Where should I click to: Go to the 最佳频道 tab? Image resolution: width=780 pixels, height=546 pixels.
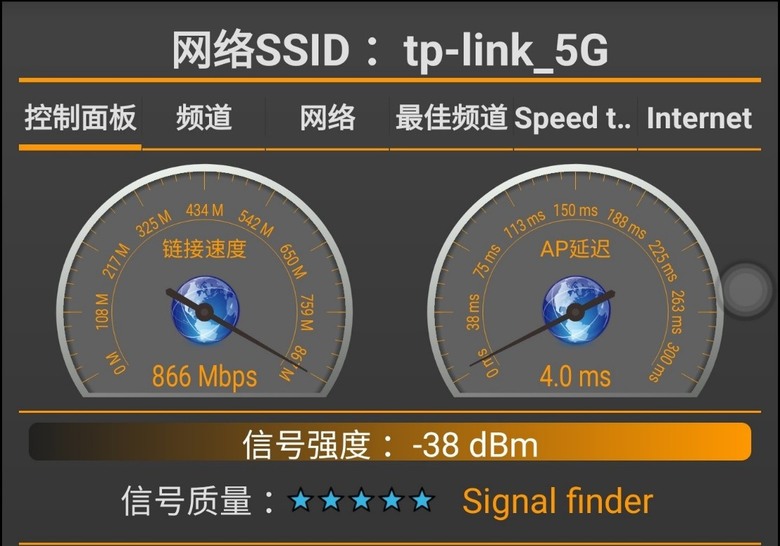(451, 118)
